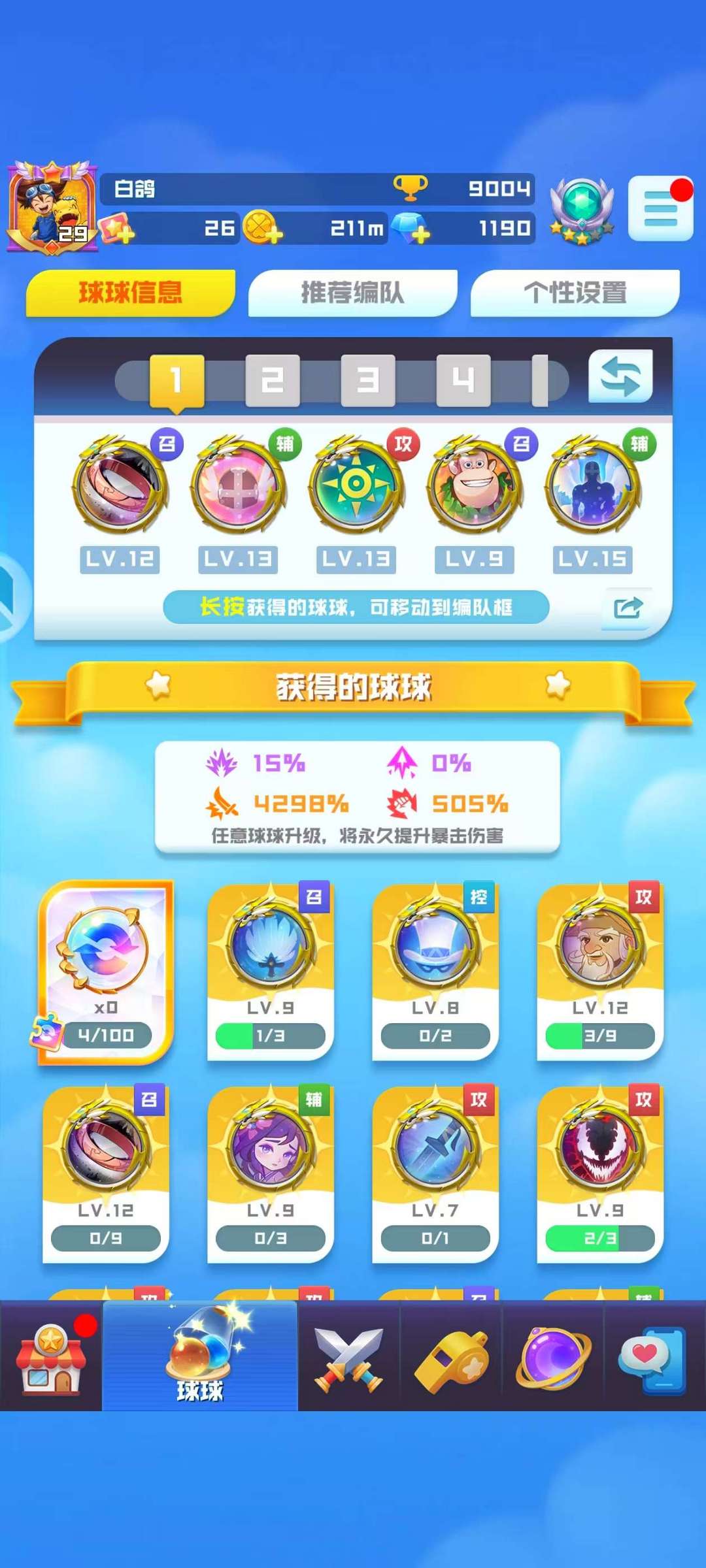The width and height of the screenshot is (706, 1568).
Task: Open the whistle tab
Action: [x=451, y=1356]
